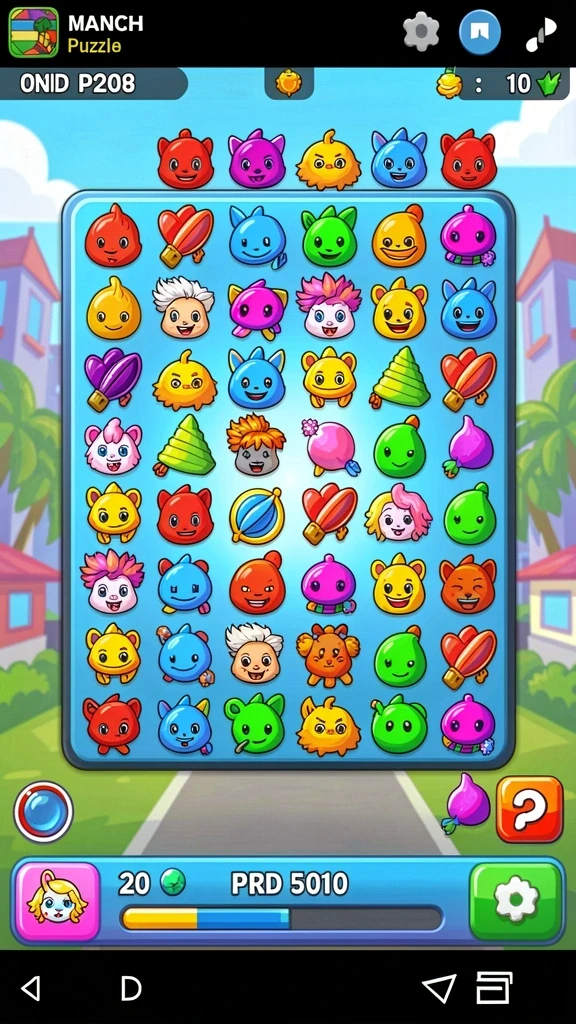Select the purple heart balloon piece
The width and height of the screenshot is (576, 1024).
[x=112, y=378]
